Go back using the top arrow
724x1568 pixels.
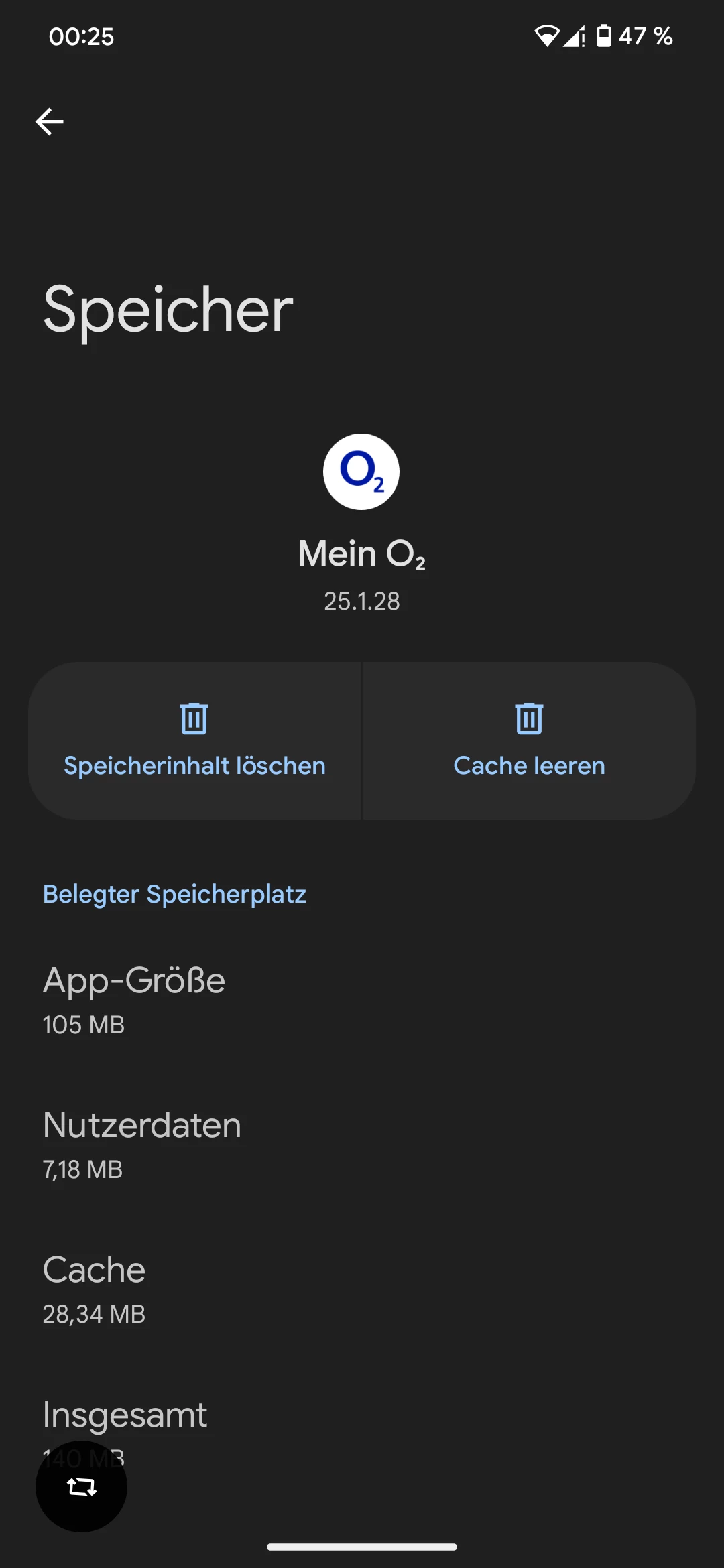pos(50,122)
